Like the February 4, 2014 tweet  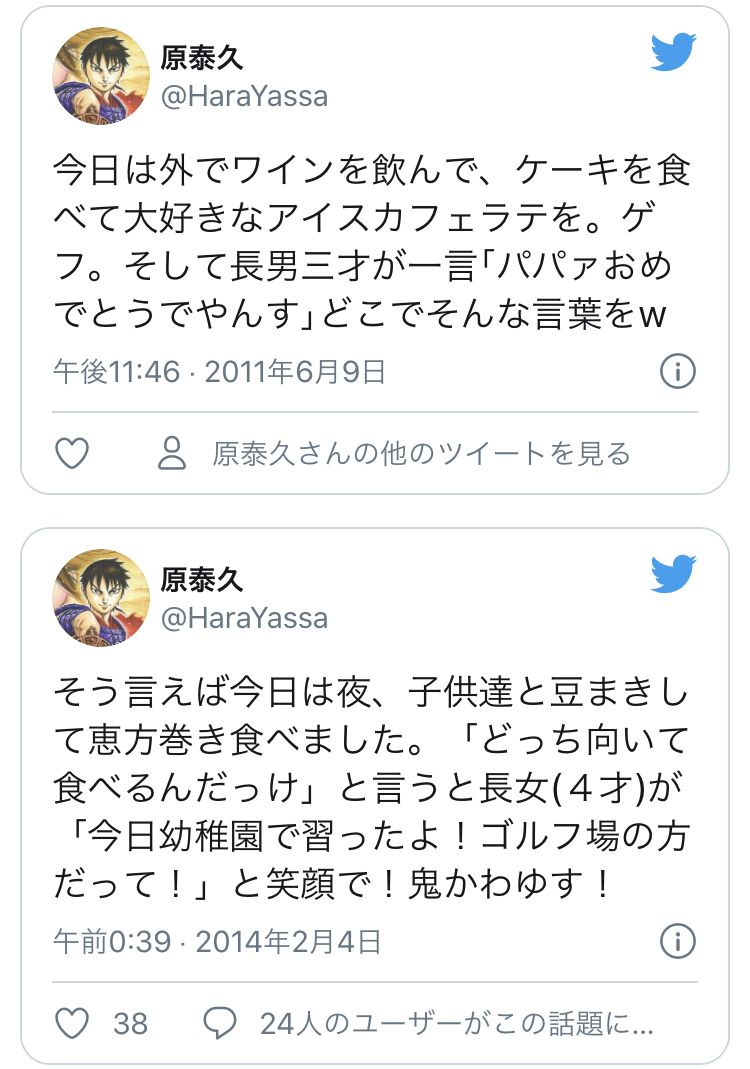click(x=71, y=1023)
